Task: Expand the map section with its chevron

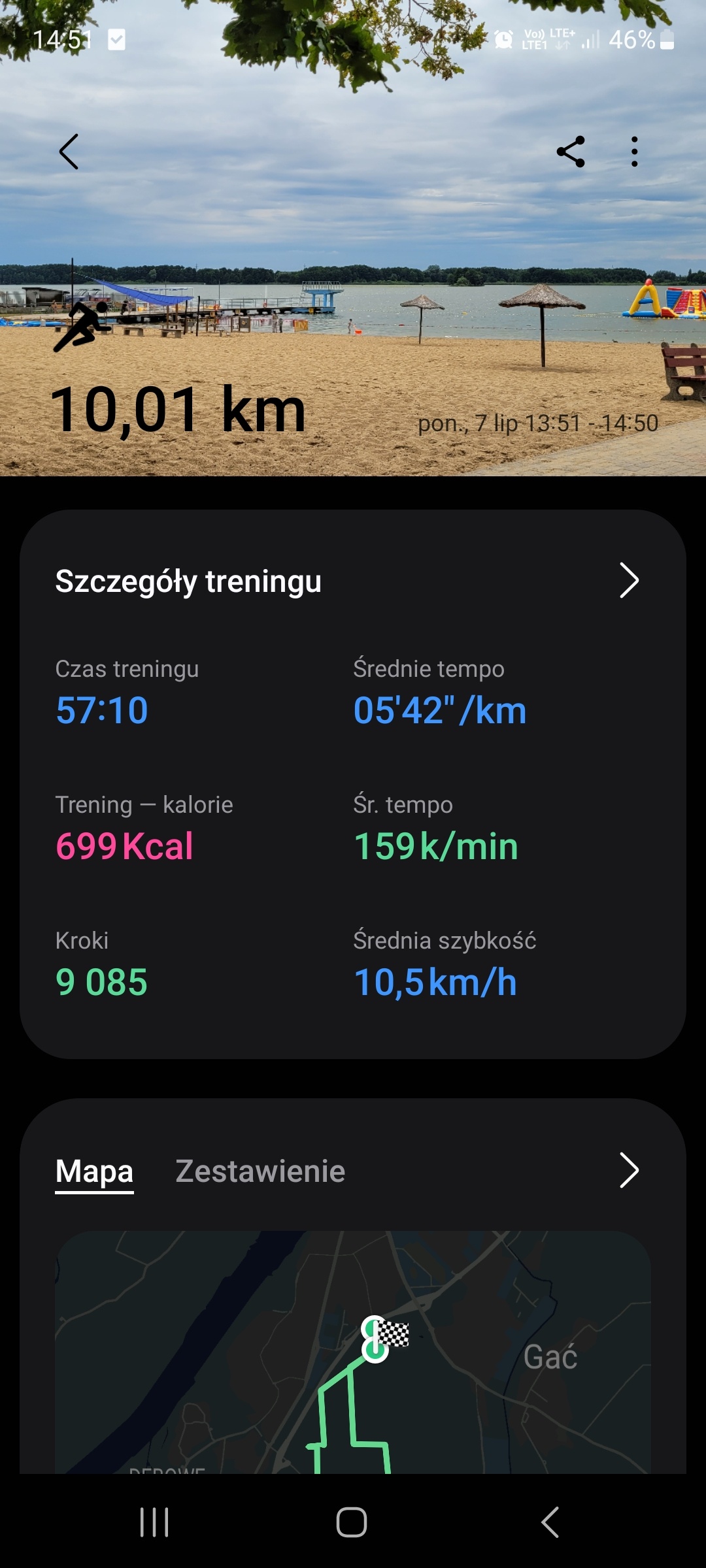Action: [628, 1170]
